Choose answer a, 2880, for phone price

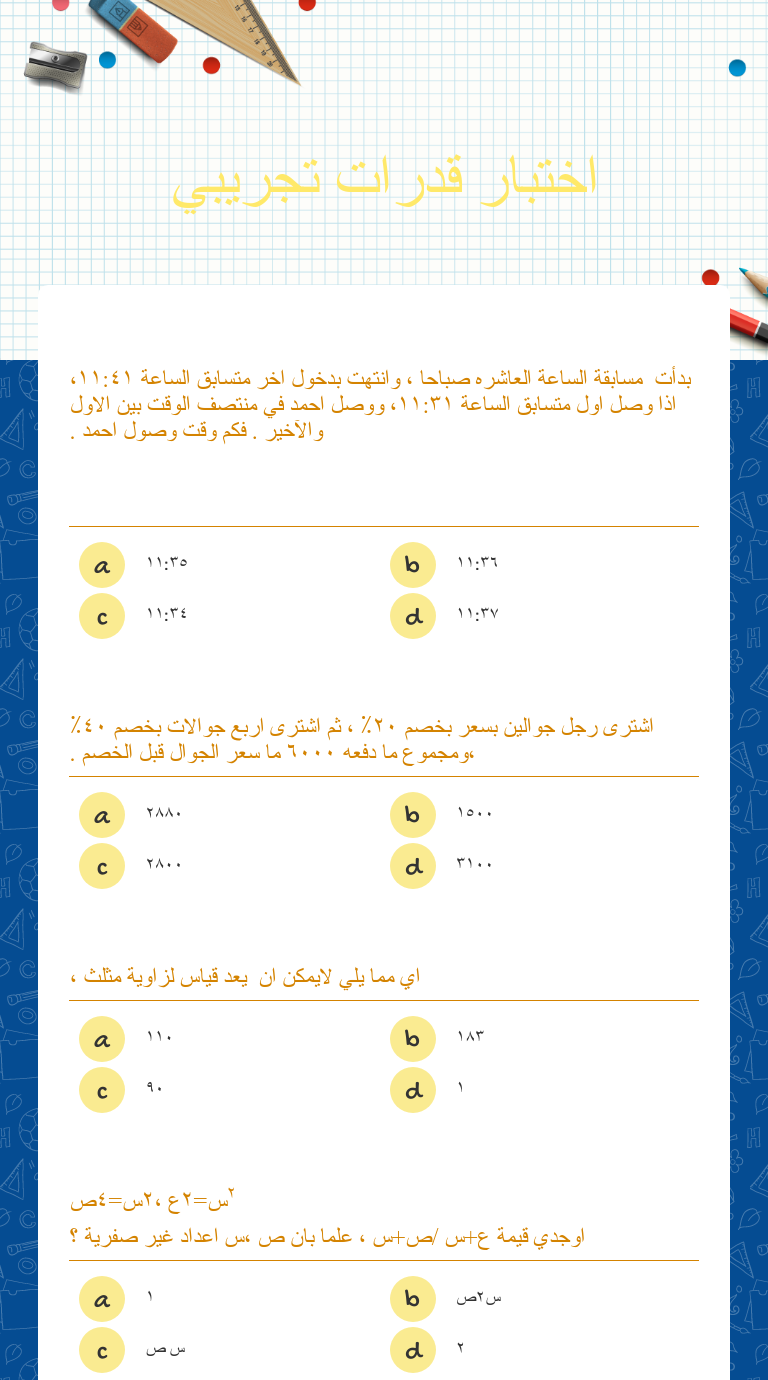tap(102, 816)
